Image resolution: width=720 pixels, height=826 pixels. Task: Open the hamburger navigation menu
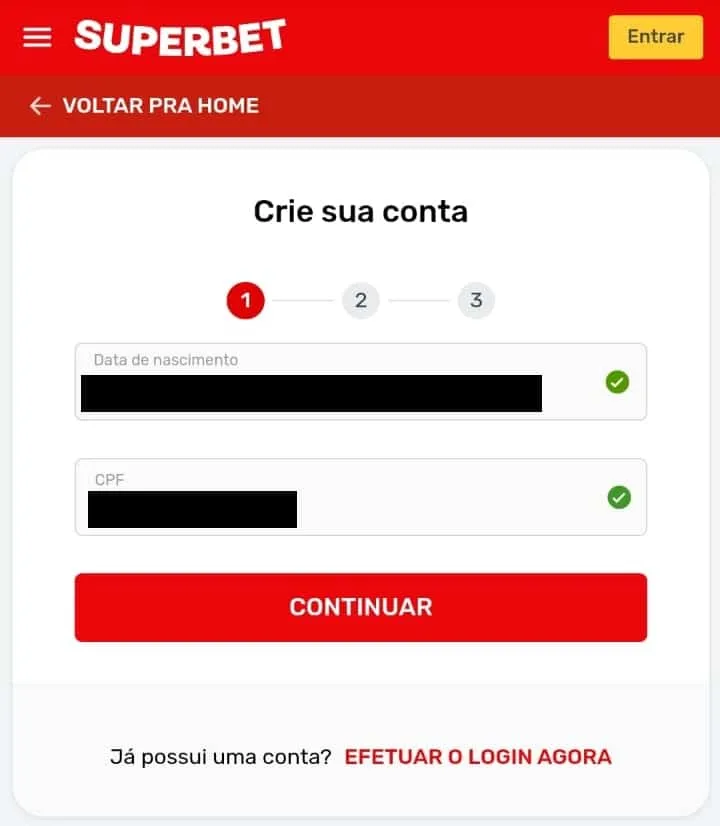point(37,37)
